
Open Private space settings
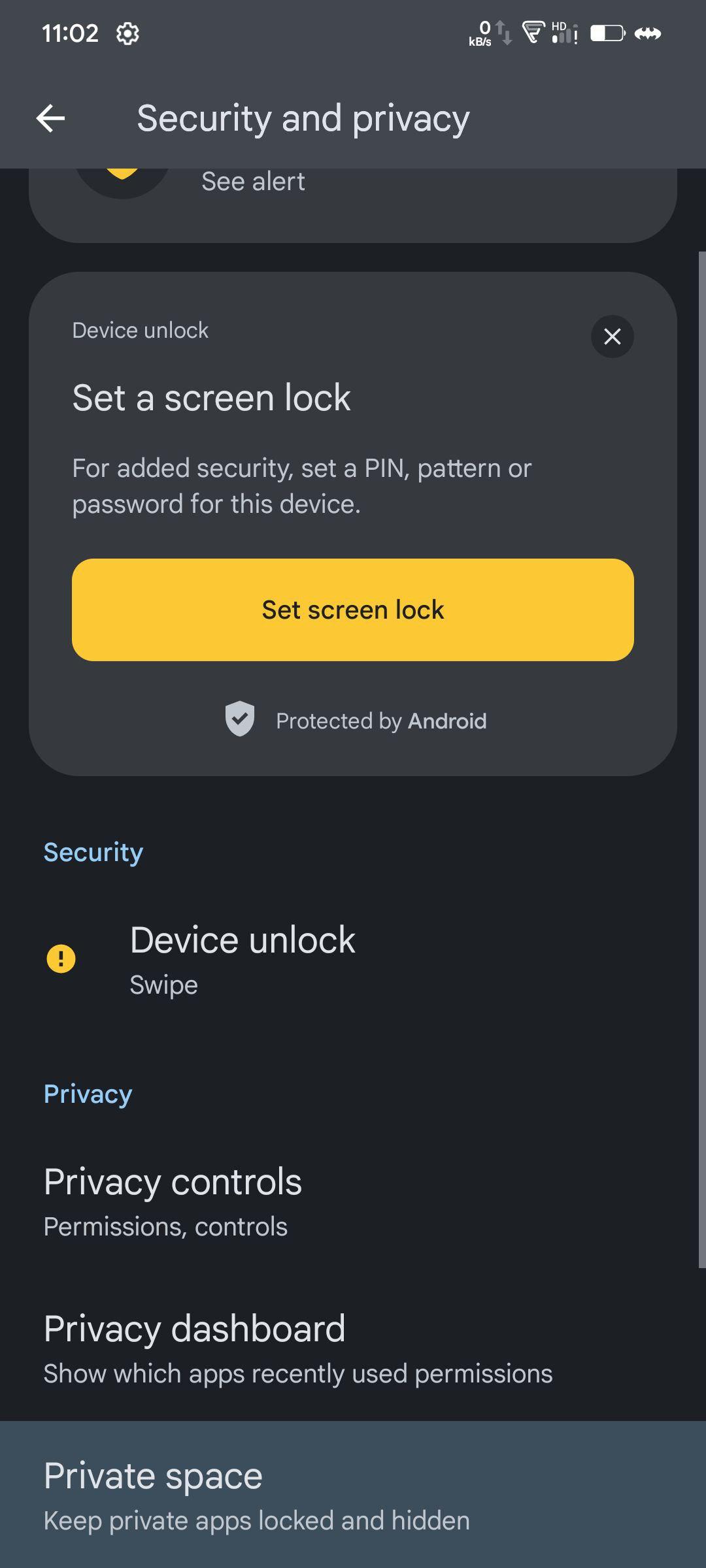(x=353, y=1495)
